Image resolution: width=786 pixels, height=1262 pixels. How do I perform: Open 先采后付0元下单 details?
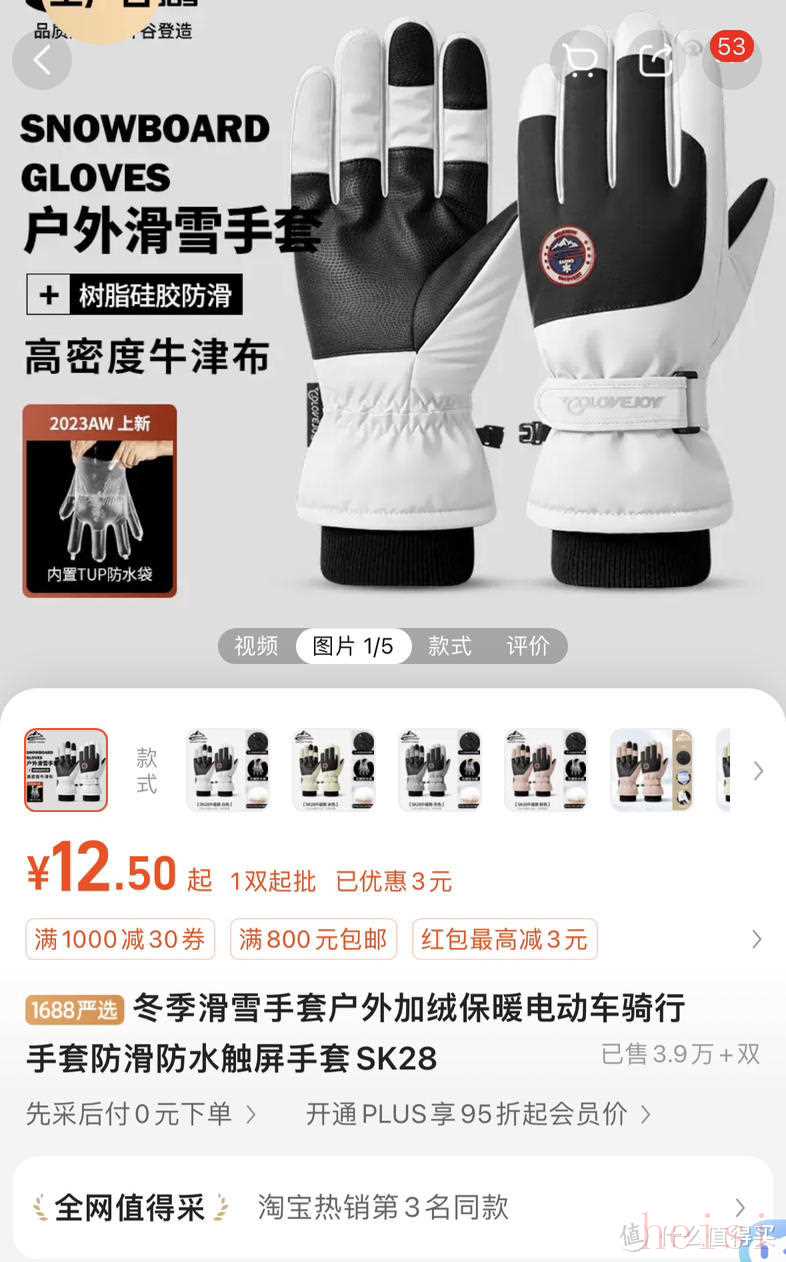[140, 1113]
